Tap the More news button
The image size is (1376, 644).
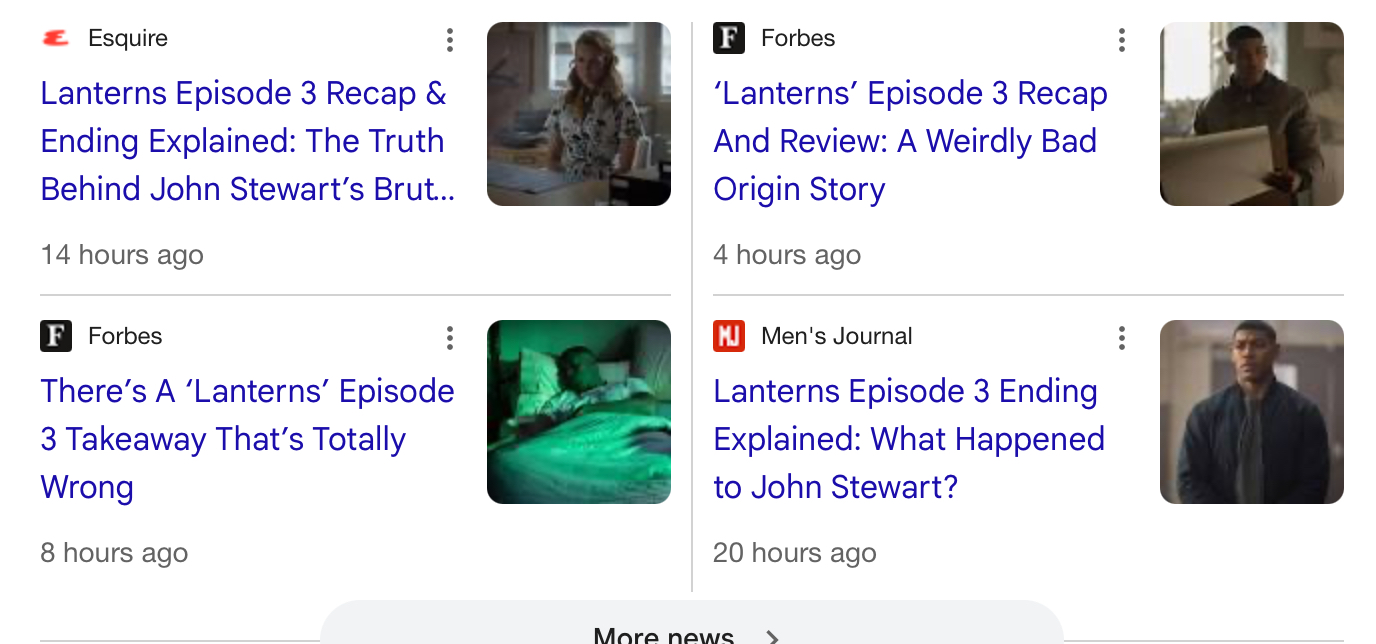tap(691, 624)
